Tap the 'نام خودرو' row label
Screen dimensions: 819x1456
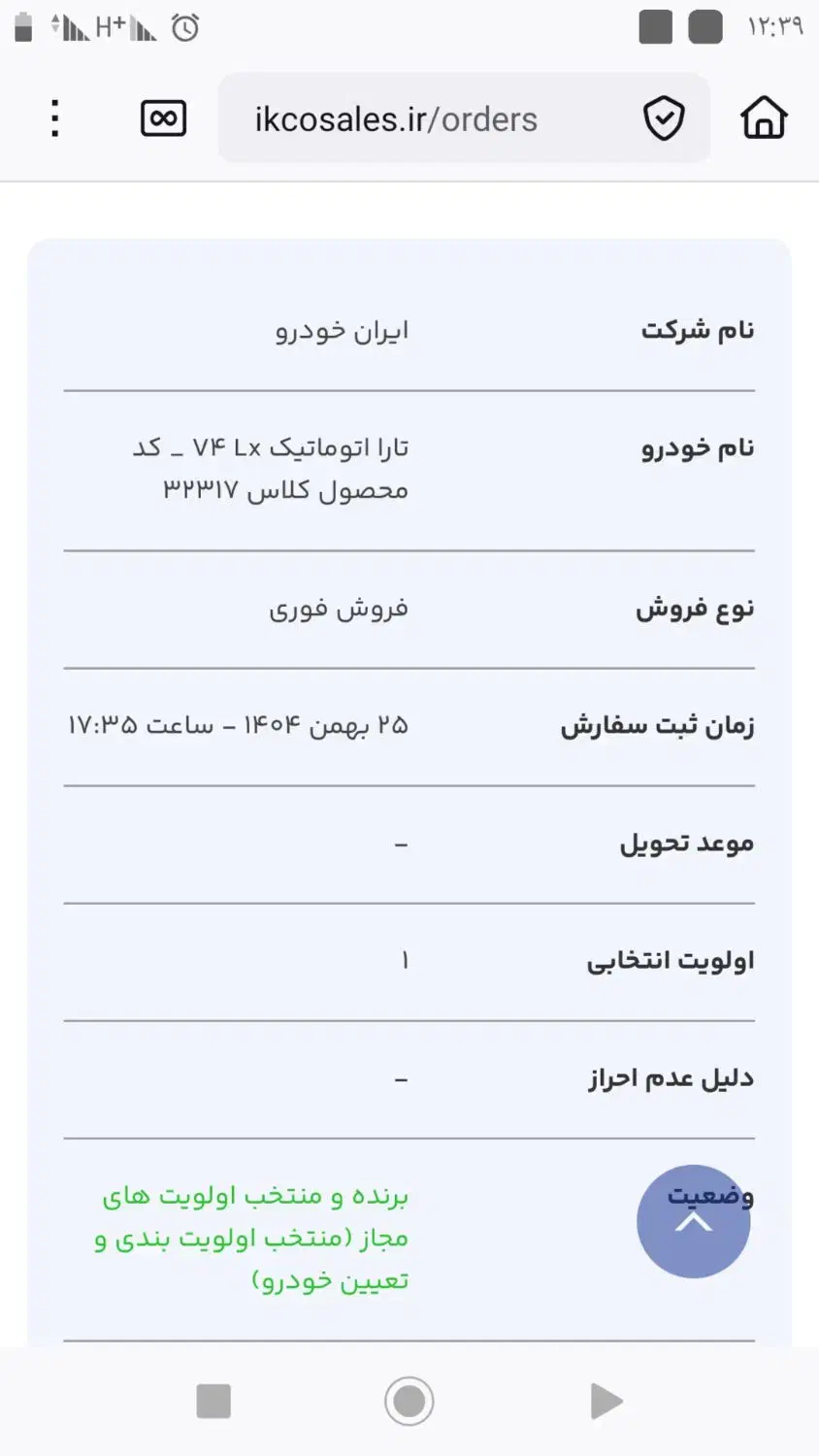pyautogui.click(x=695, y=447)
